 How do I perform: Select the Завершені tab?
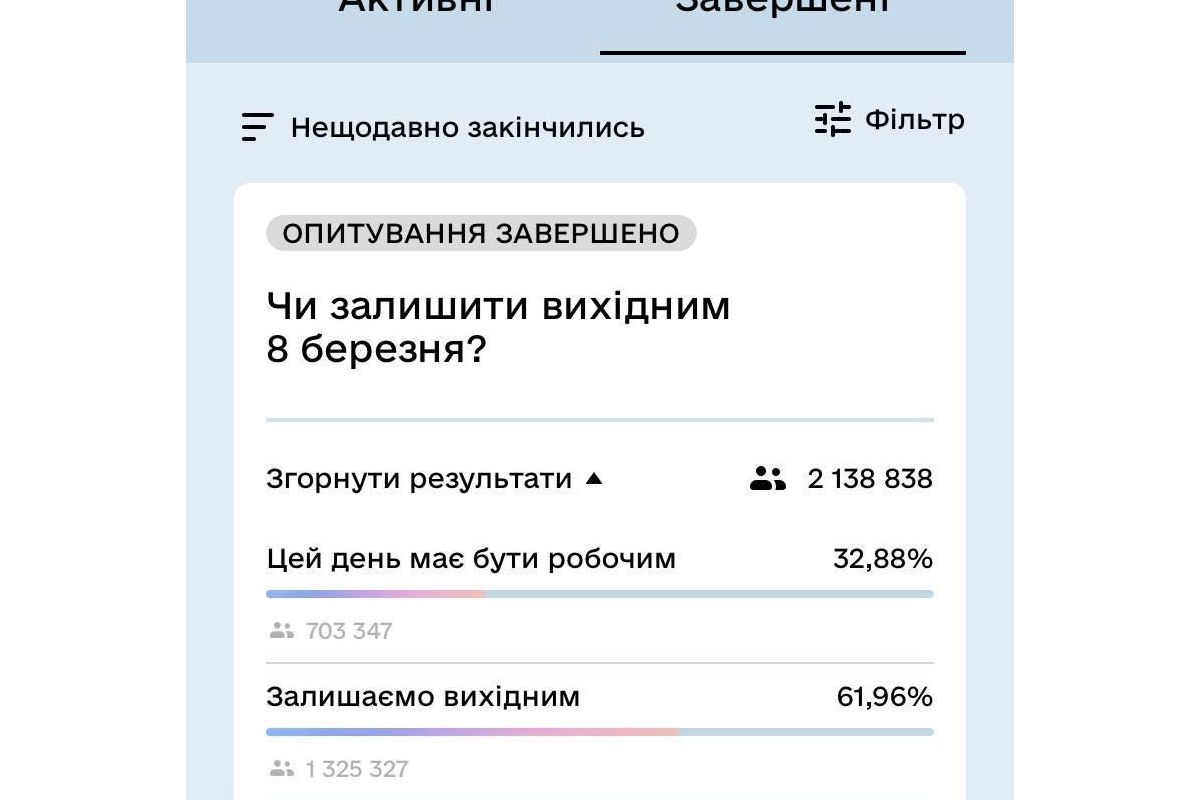click(782, 8)
